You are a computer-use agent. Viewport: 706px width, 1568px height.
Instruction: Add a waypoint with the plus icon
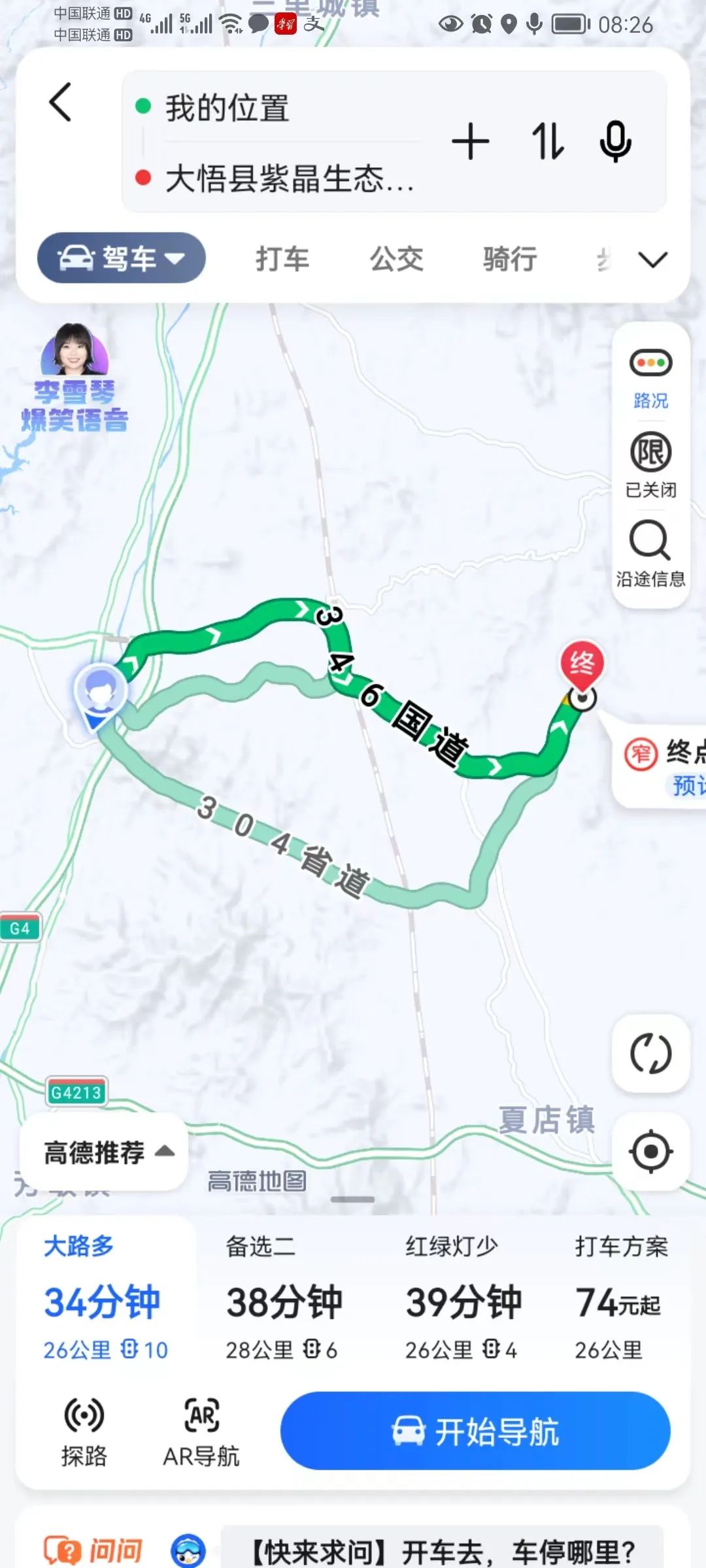470,141
